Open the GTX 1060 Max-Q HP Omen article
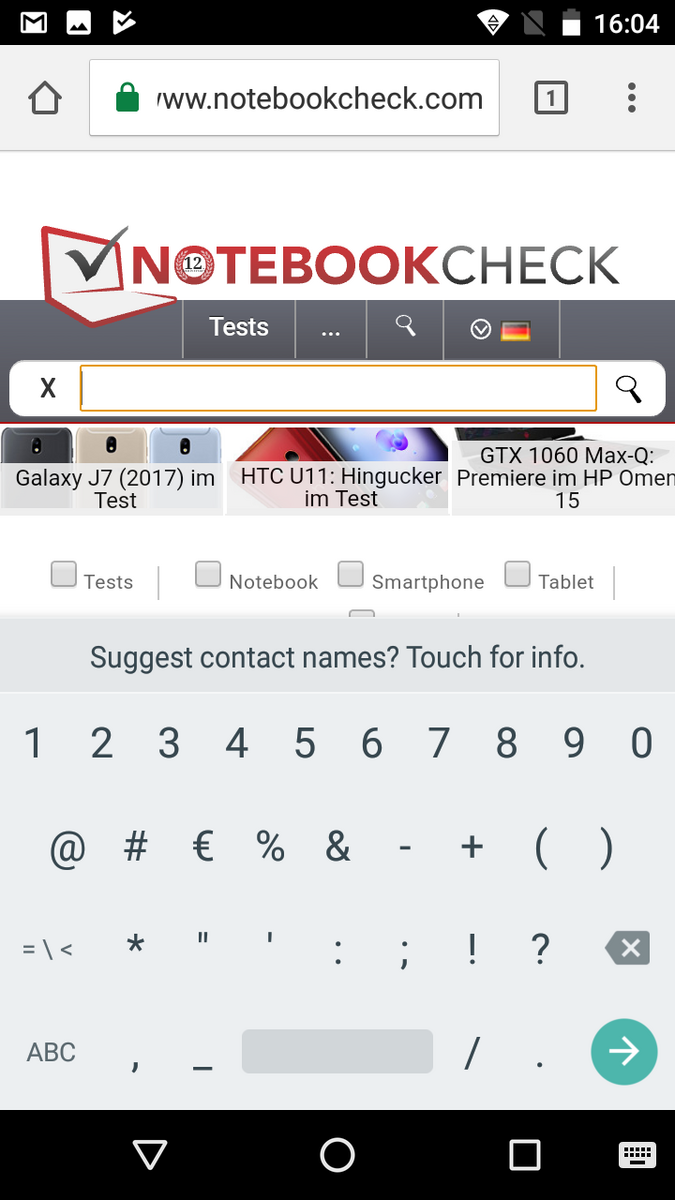Image resolution: width=675 pixels, height=1200 pixels. (x=564, y=471)
